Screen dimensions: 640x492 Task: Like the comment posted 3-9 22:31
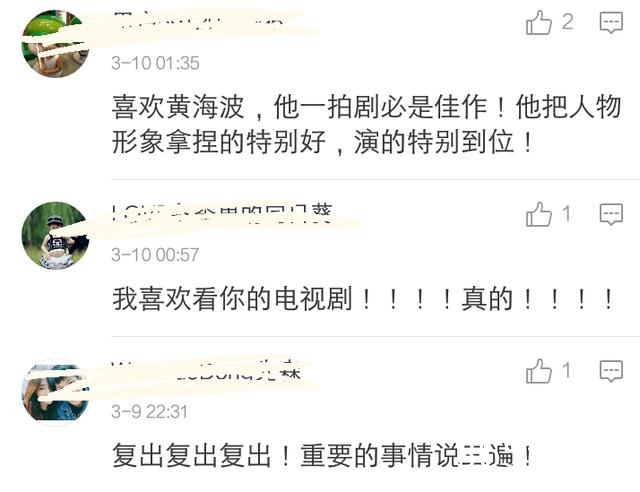(539, 372)
